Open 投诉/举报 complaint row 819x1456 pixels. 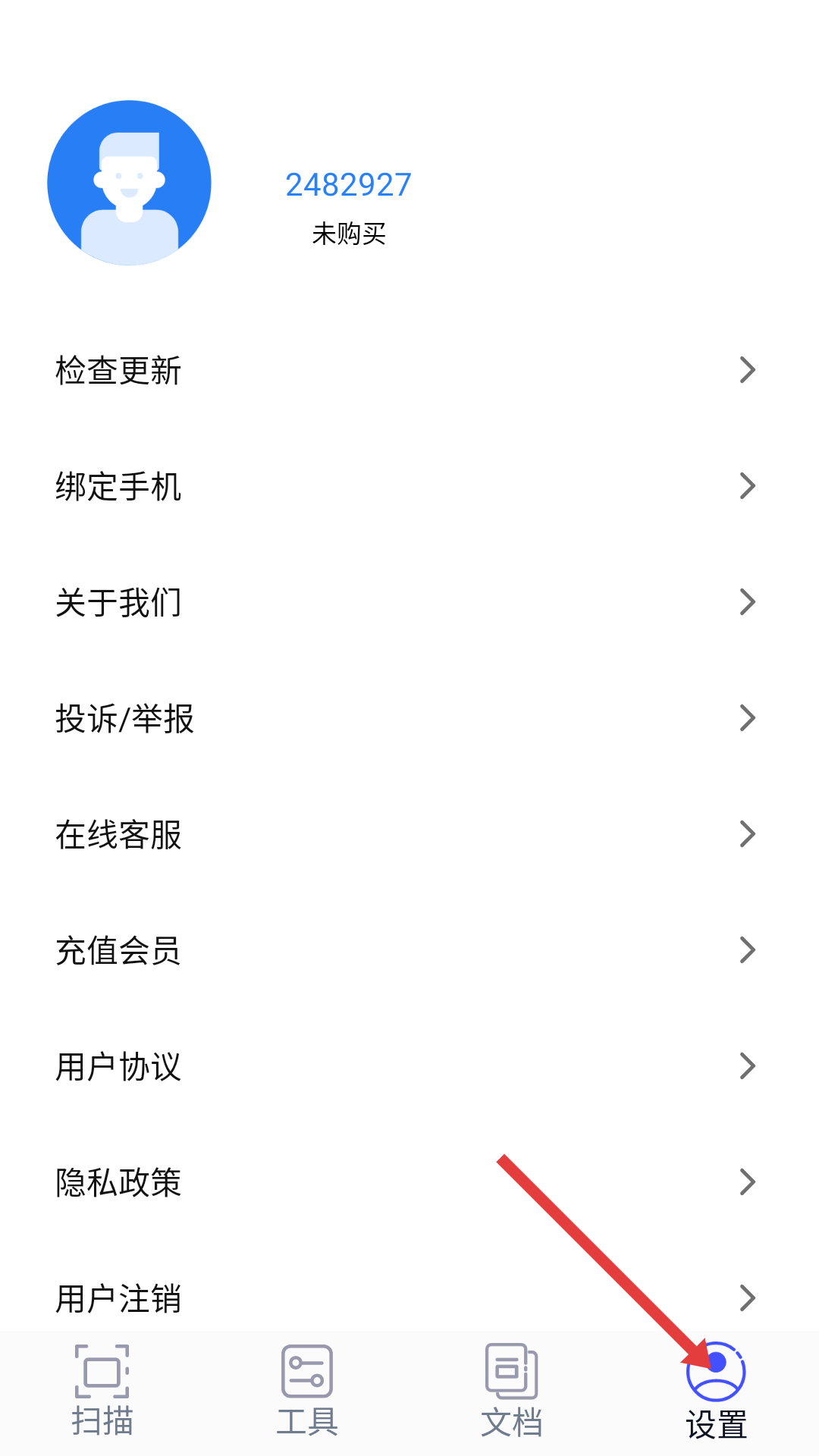(x=409, y=719)
